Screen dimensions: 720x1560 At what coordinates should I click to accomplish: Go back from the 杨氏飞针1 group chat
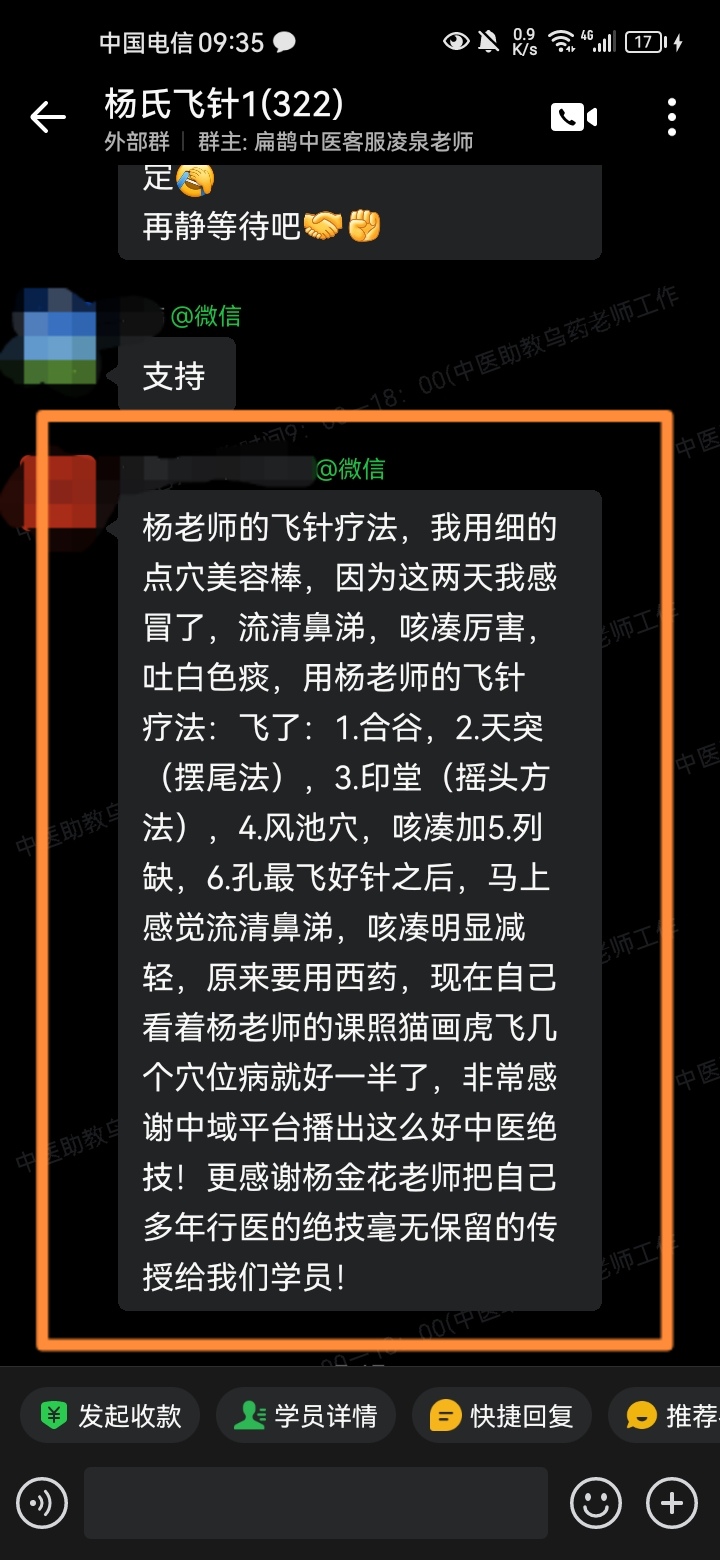pyautogui.click(x=47, y=118)
